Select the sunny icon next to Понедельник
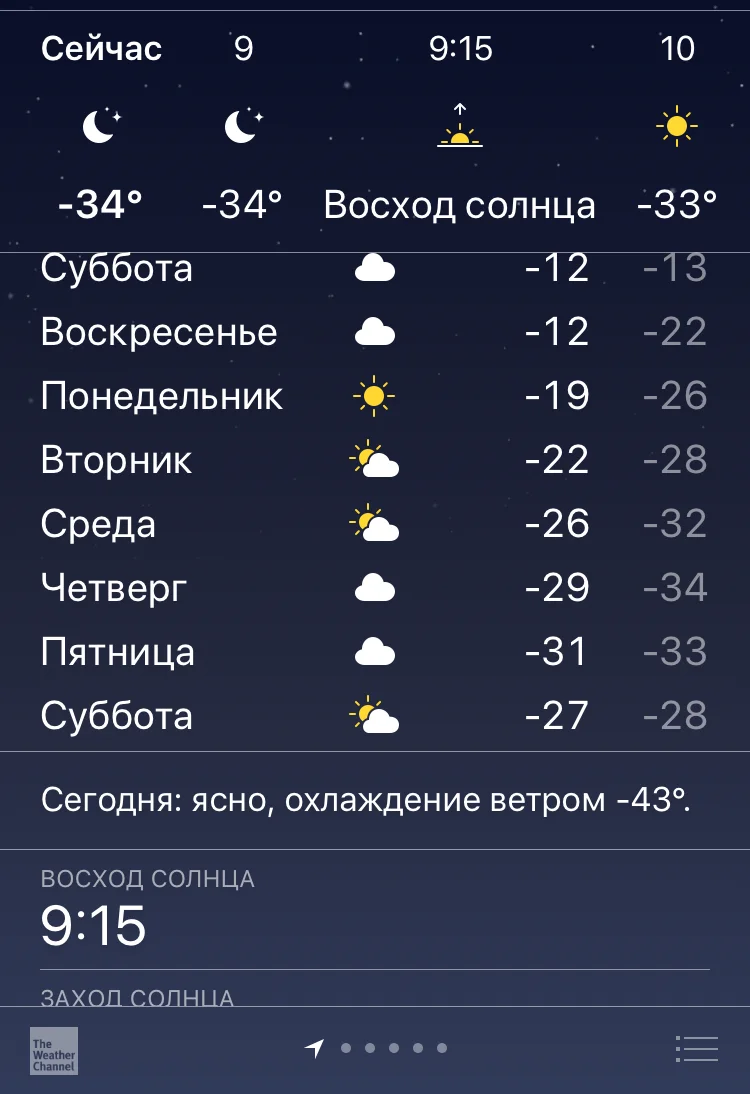The height and width of the screenshot is (1094, 750). [373, 395]
